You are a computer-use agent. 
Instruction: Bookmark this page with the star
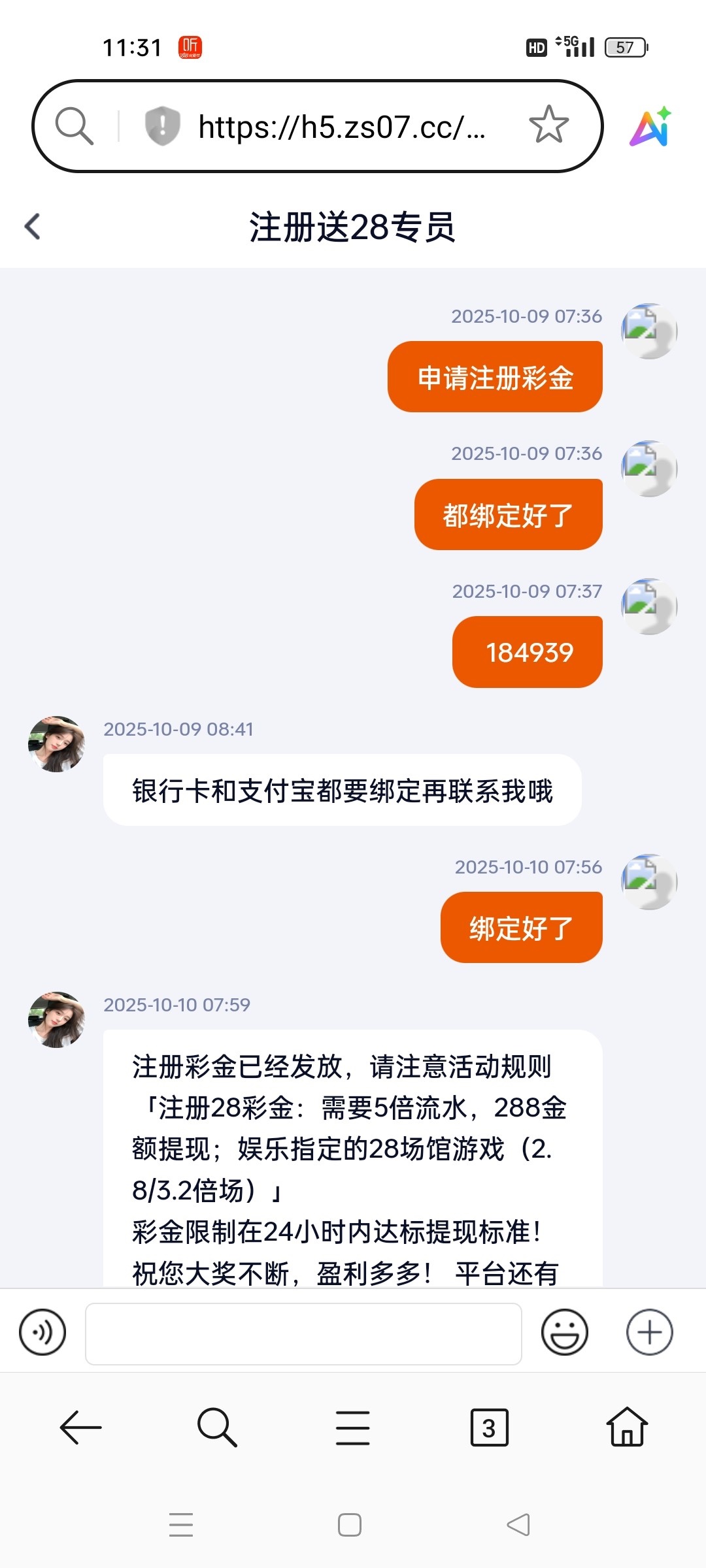(x=548, y=125)
